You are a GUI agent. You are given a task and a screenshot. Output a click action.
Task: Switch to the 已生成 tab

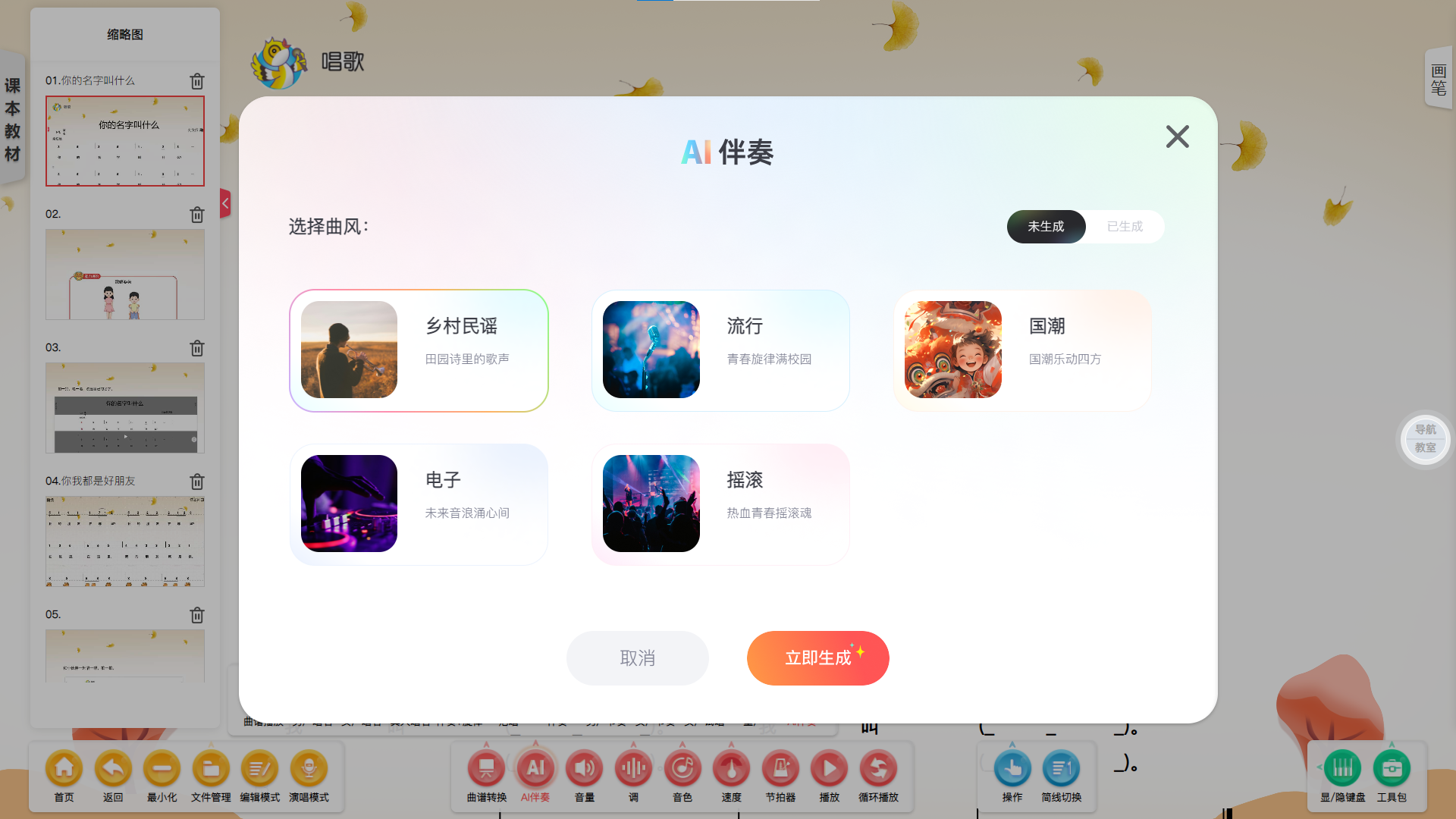(1125, 227)
